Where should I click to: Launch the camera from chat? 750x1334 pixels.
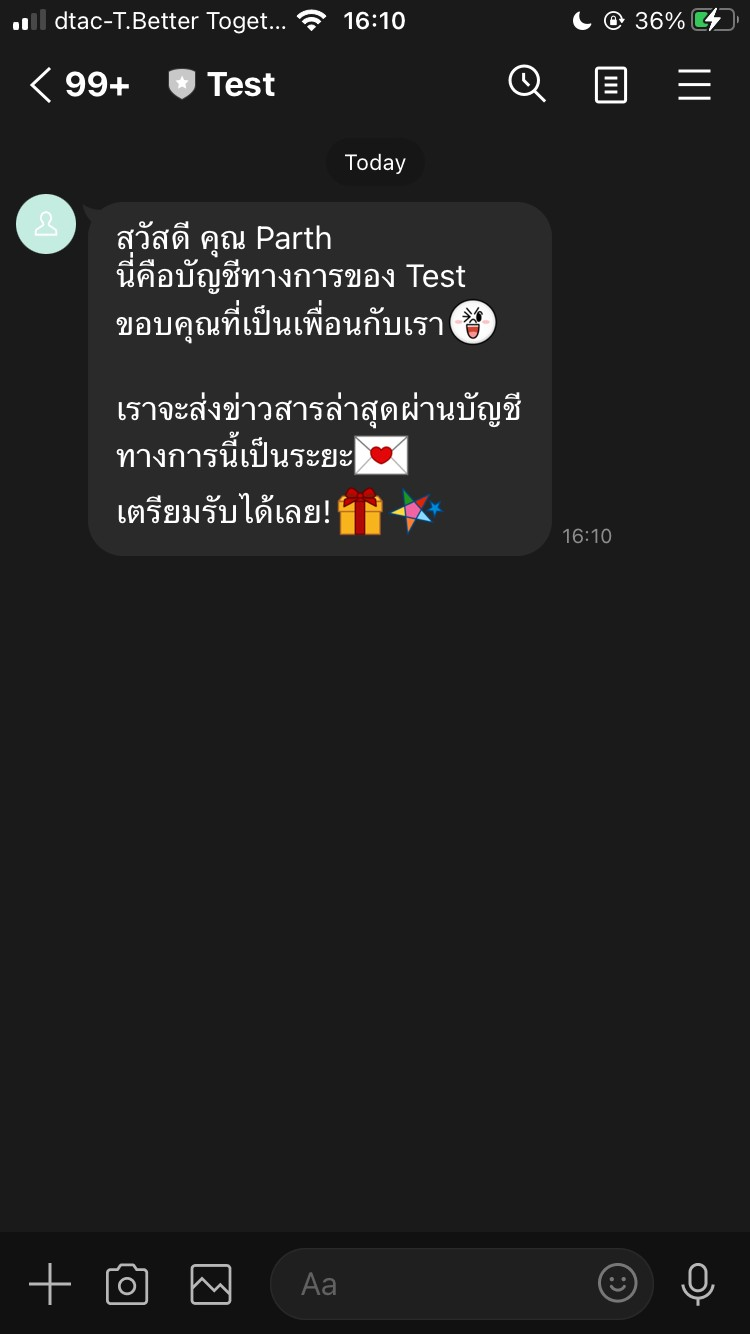[127, 1284]
